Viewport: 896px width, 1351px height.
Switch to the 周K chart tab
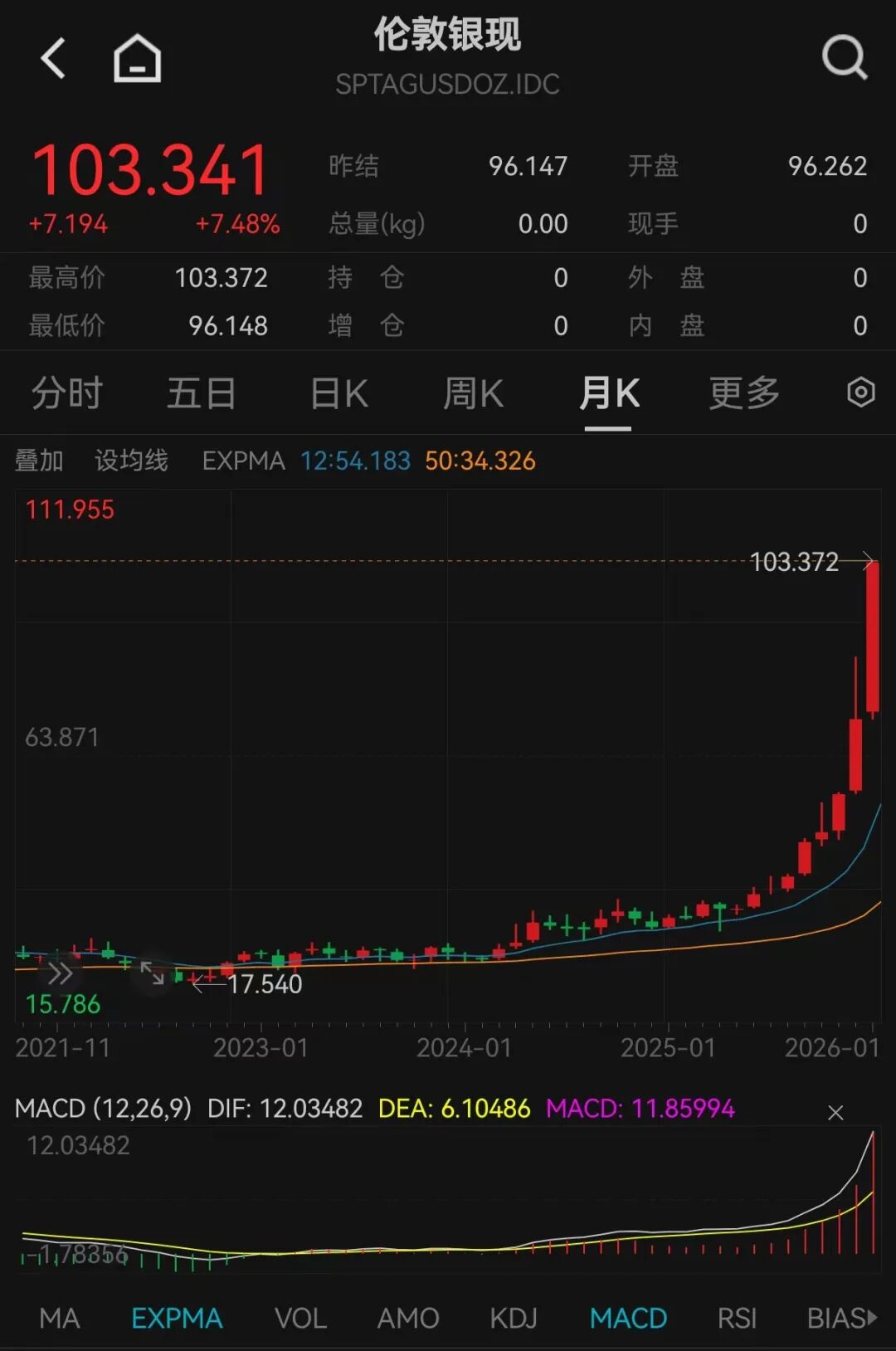tap(473, 393)
